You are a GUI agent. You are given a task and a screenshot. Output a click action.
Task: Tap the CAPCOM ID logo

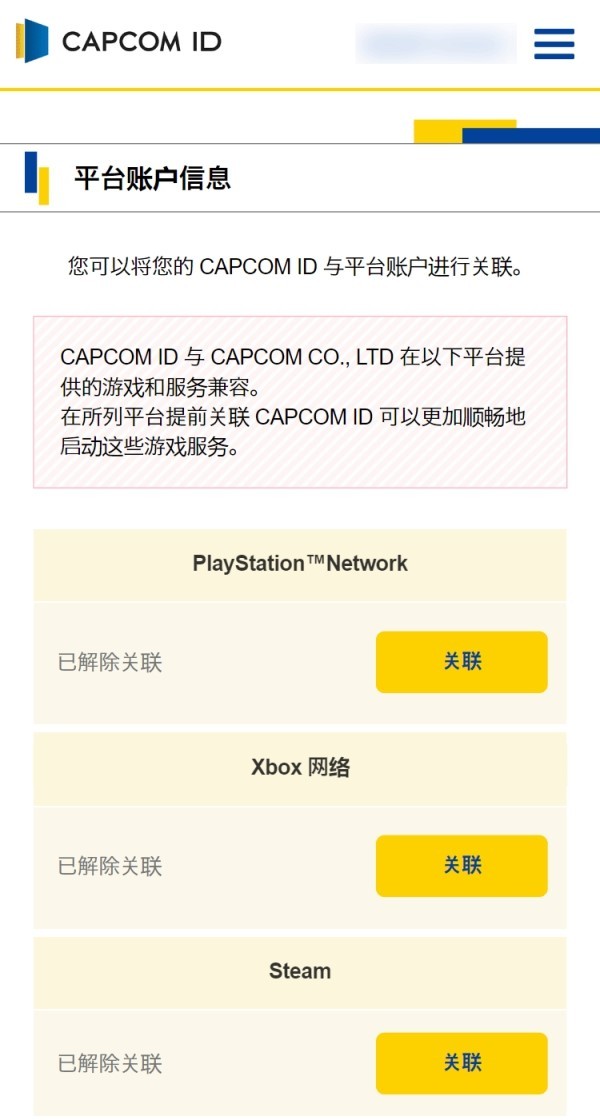[x=119, y=41]
